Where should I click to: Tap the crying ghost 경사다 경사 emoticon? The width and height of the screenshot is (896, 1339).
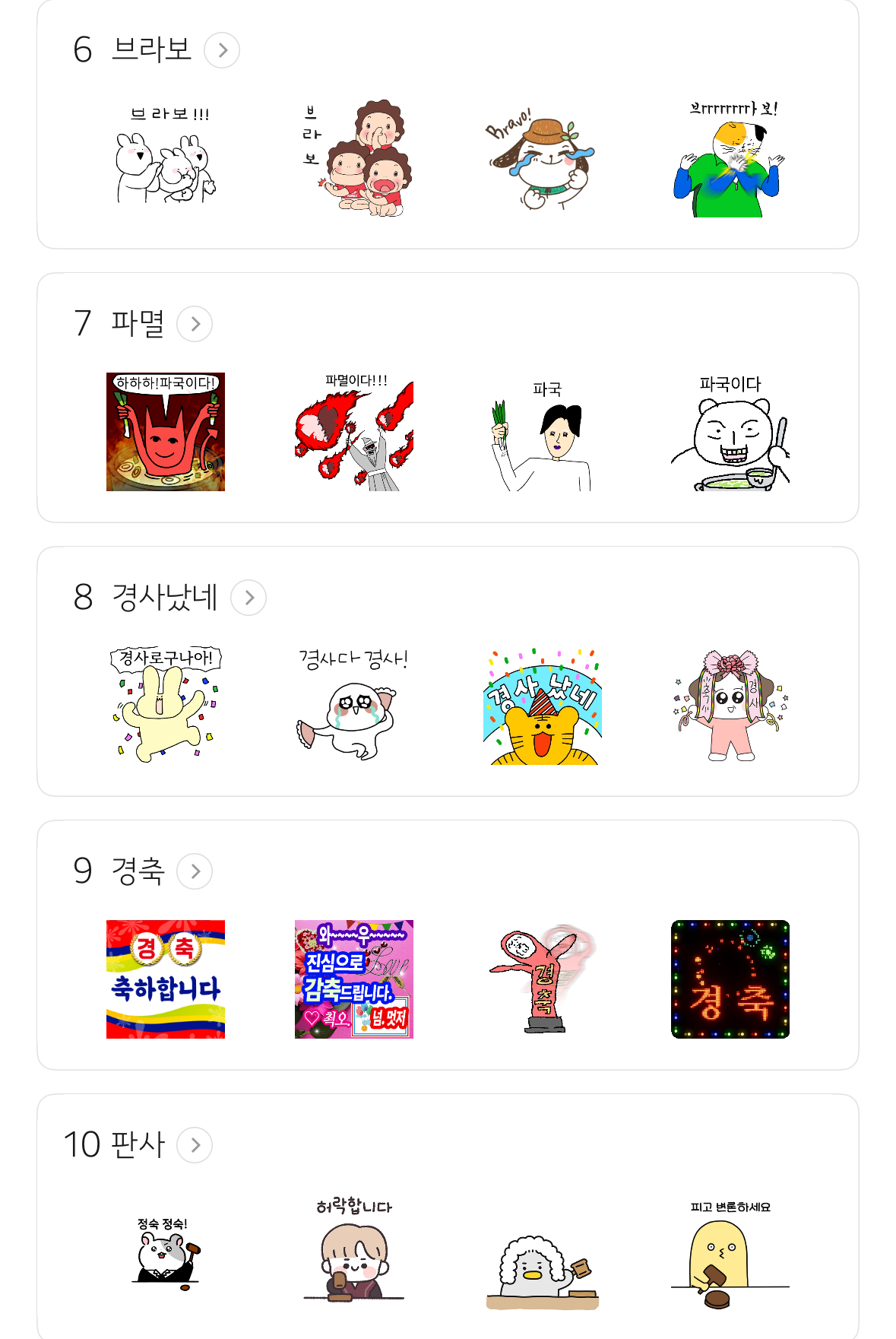pyautogui.click(x=354, y=706)
